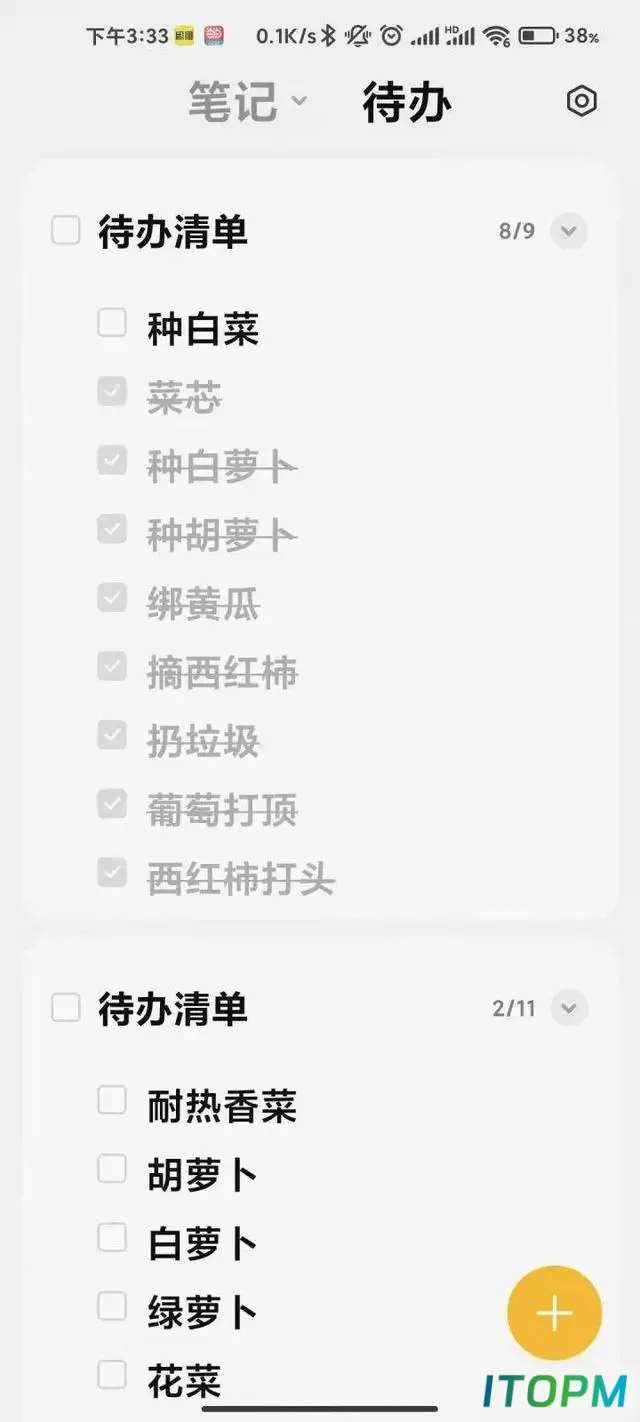
Task: Uncheck 扔垃圾 item
Action: coord(112,735)
